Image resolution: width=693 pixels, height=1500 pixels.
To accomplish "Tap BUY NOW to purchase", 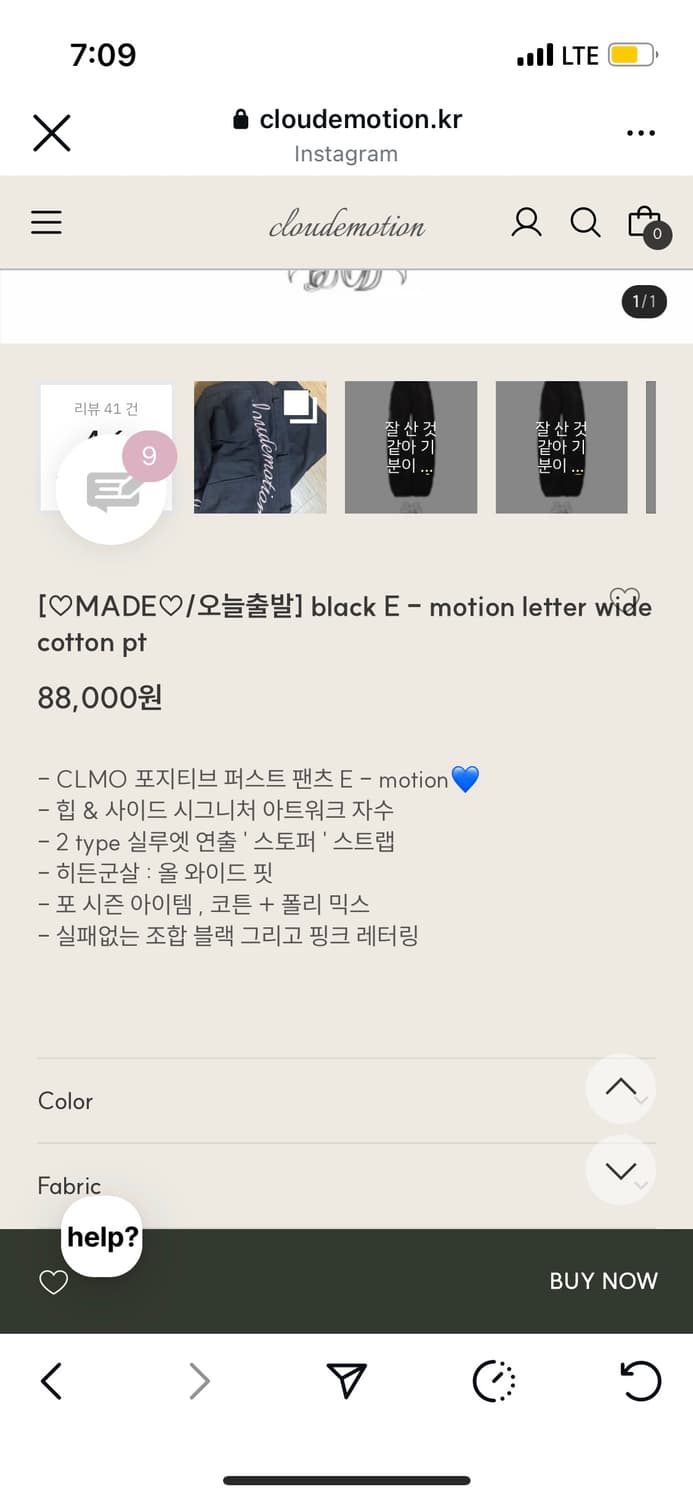I will 603,1281.
